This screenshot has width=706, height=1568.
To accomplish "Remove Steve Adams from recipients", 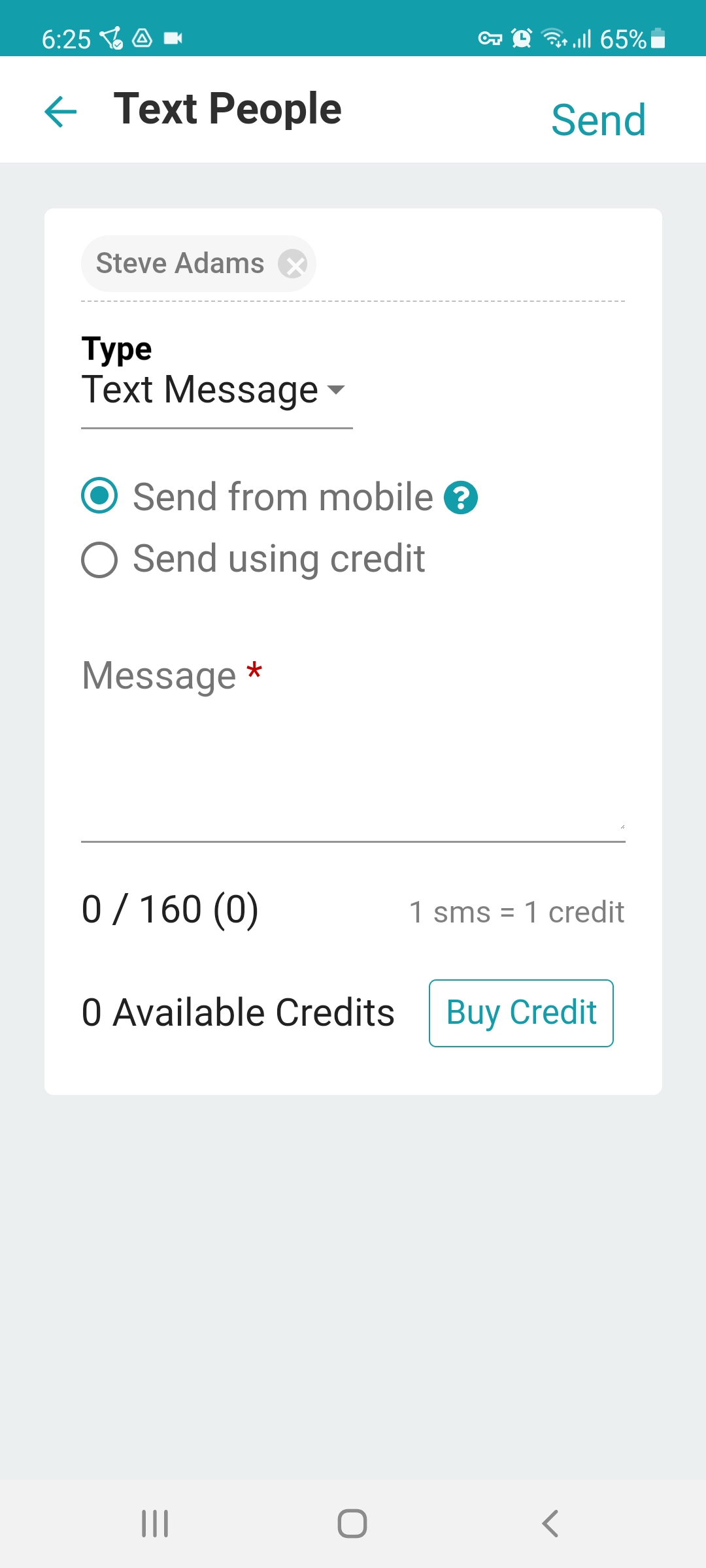I will [293, 265].
